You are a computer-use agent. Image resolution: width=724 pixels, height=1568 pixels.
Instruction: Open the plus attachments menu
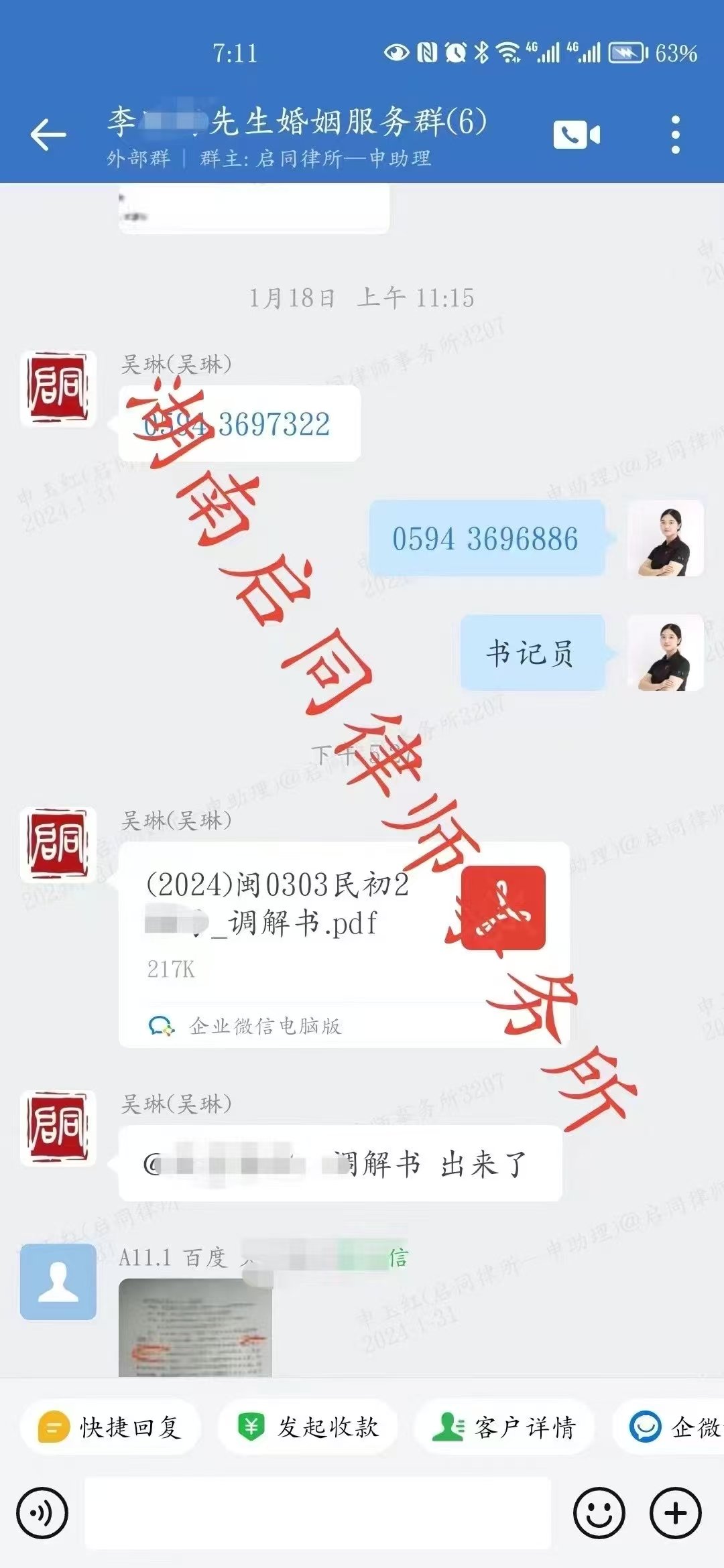tap(676, 1513)
